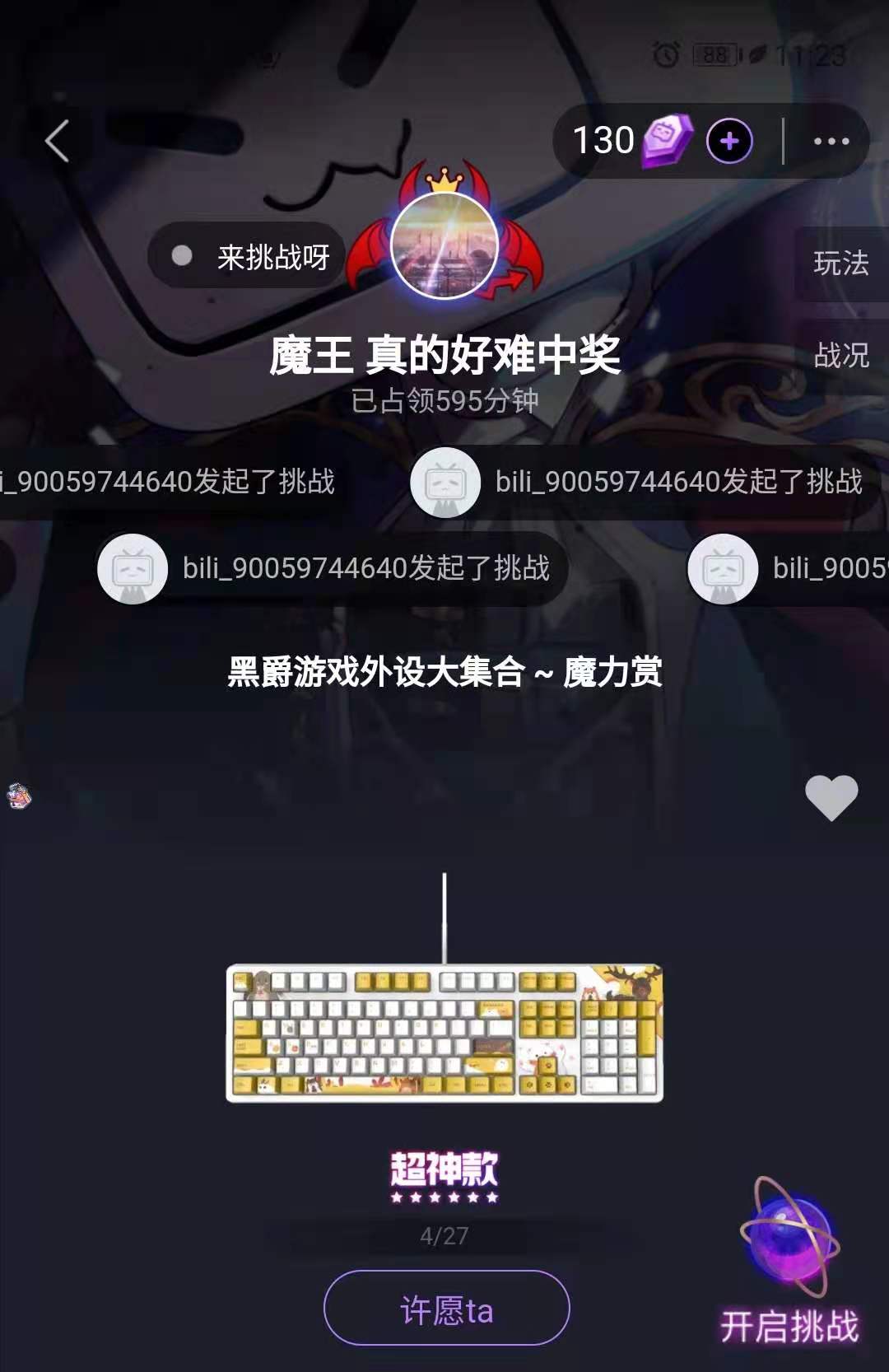889x1372 pixels.
Task: Go back using the top-left arrow
Action: pos(56,142)
